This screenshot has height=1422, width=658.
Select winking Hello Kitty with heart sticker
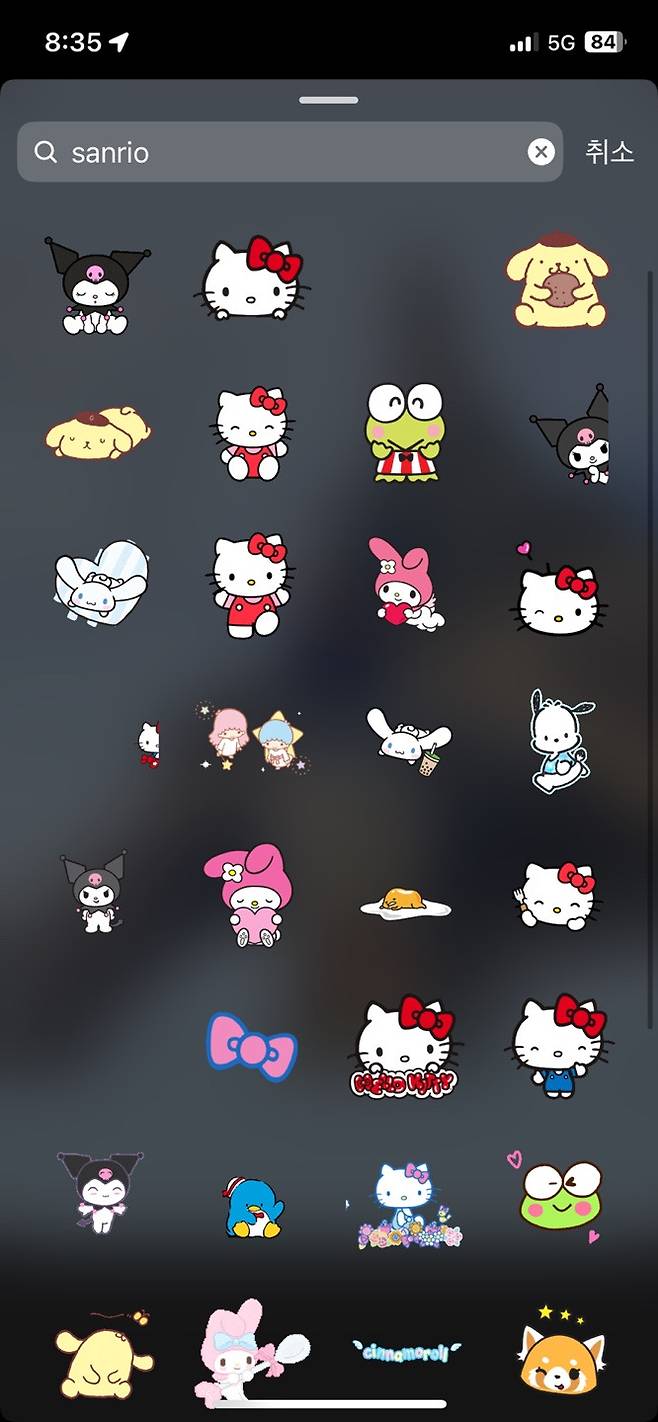coord(559,592)
